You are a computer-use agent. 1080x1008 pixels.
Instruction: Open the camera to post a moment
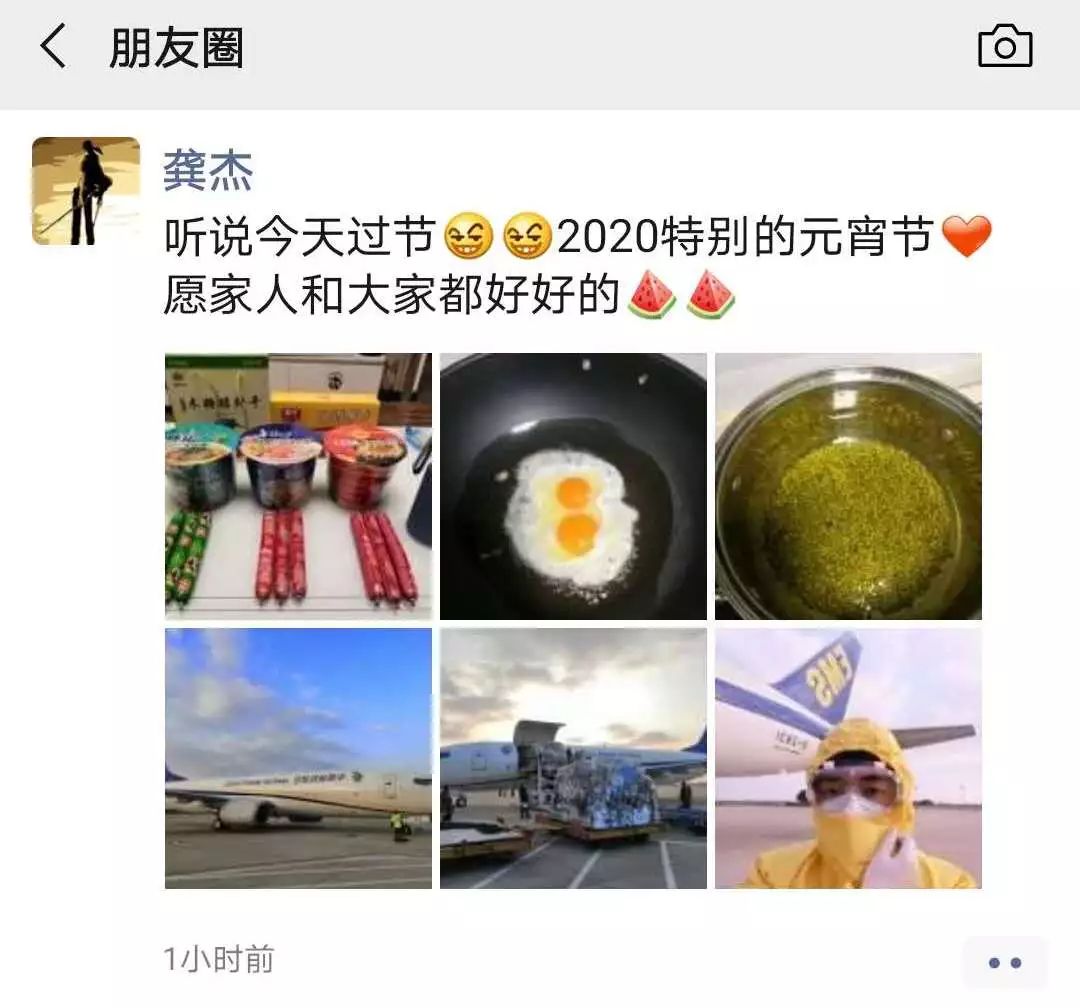tap(1004, 47)
